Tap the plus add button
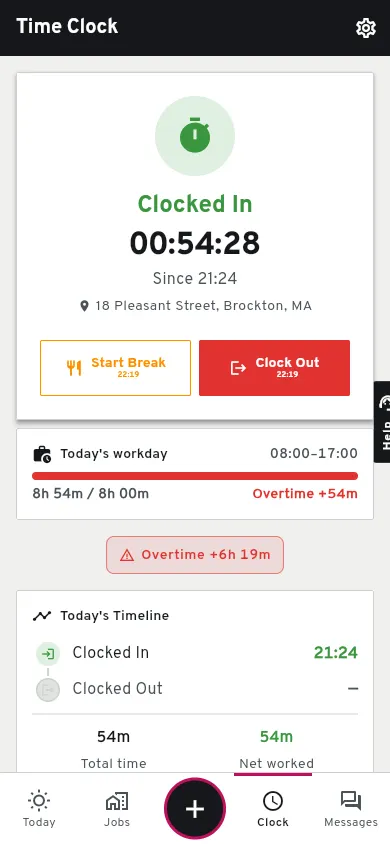Screen dimensions: 390x844 (x=195, y=808)
